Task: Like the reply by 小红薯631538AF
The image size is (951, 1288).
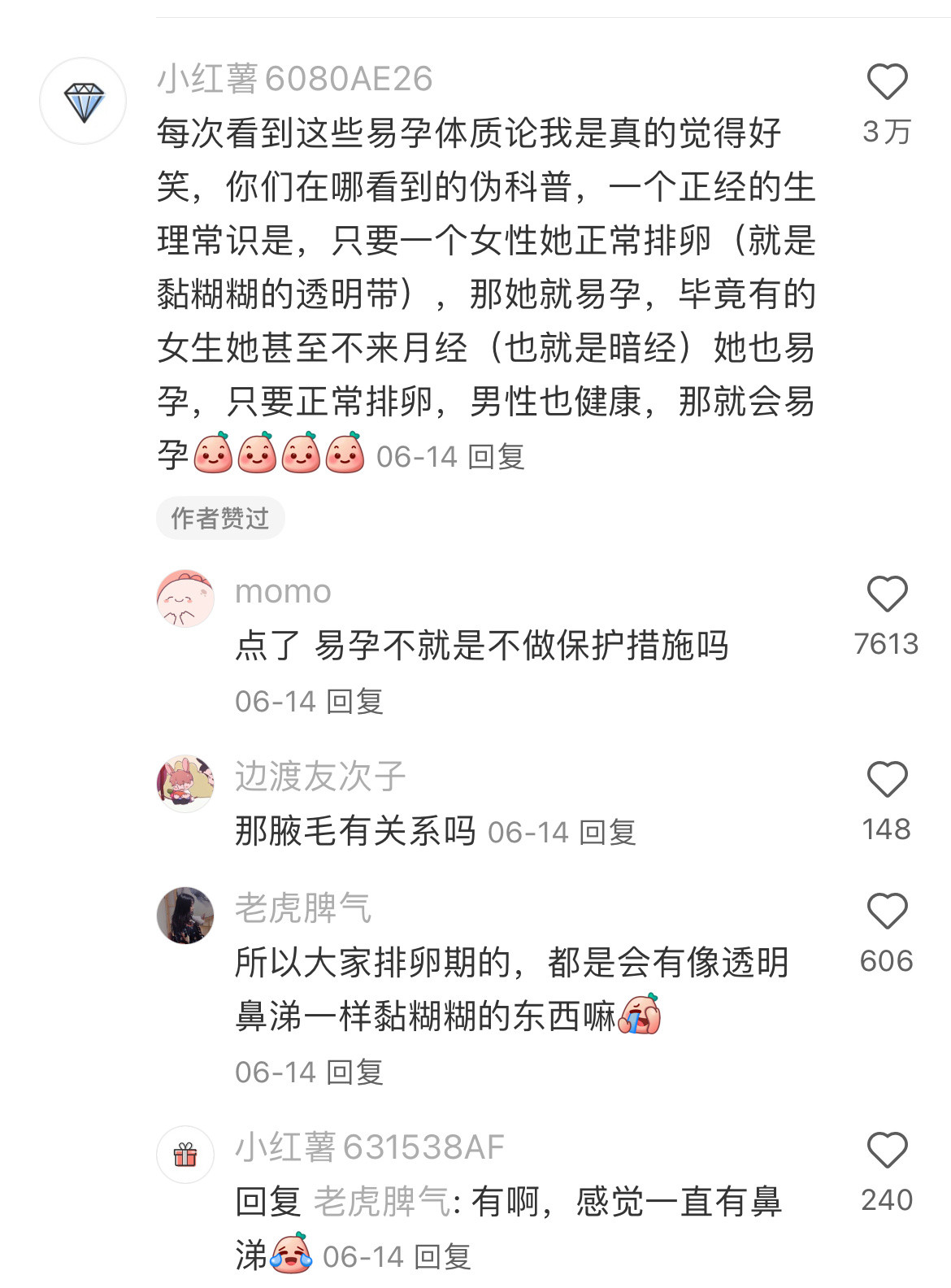Action: tap(888, 1149)
